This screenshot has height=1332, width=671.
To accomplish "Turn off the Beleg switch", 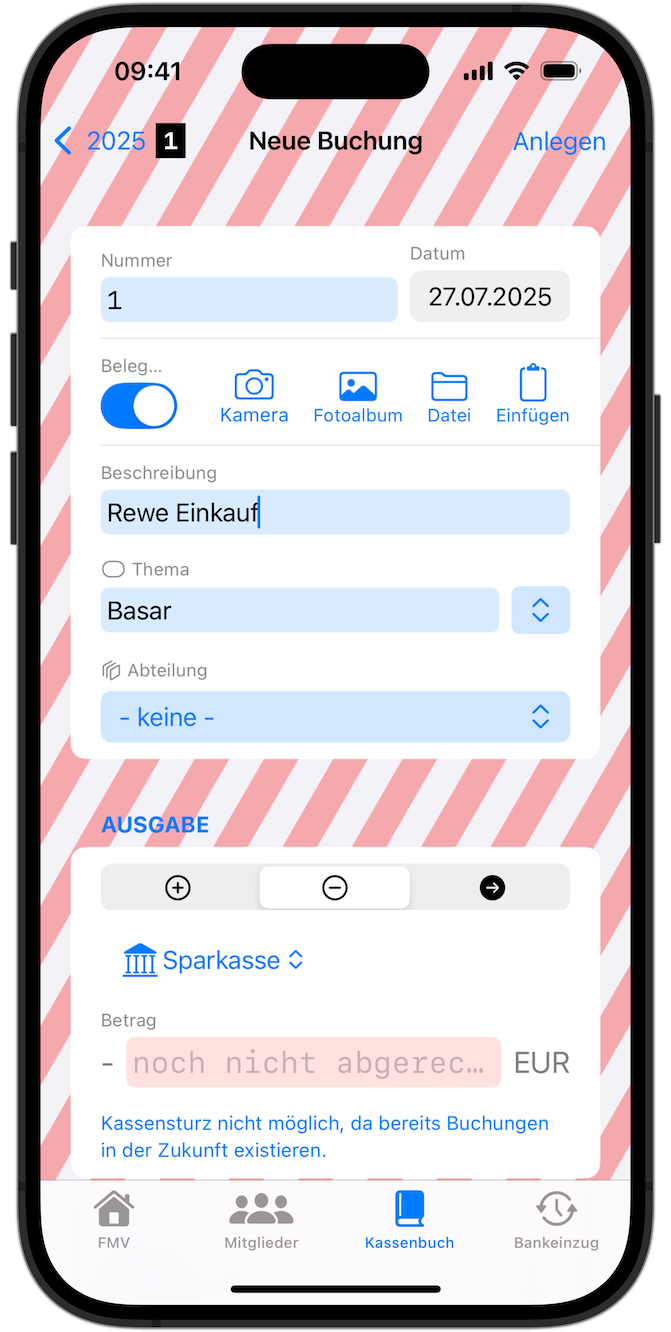I will 139,406.
